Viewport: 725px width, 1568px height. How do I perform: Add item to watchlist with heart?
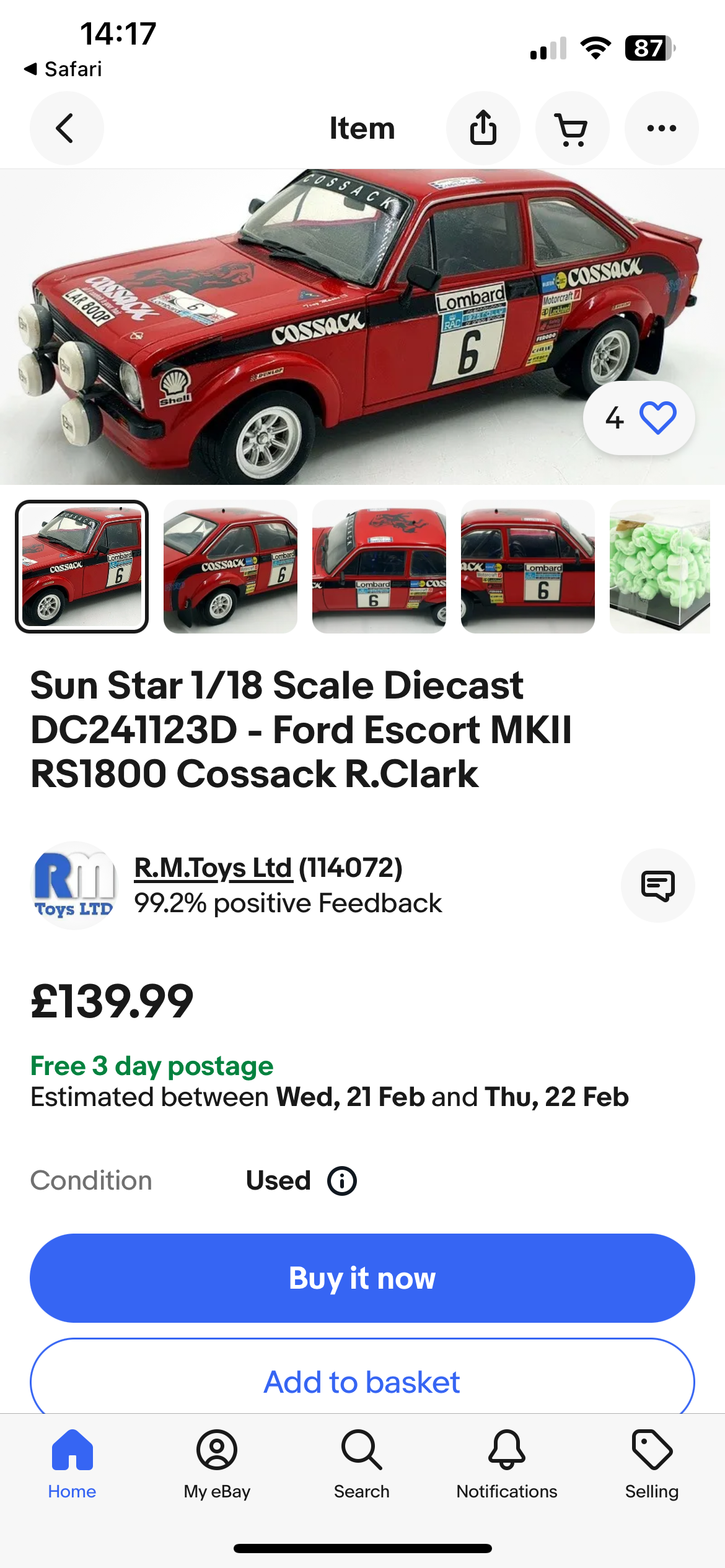657,418
